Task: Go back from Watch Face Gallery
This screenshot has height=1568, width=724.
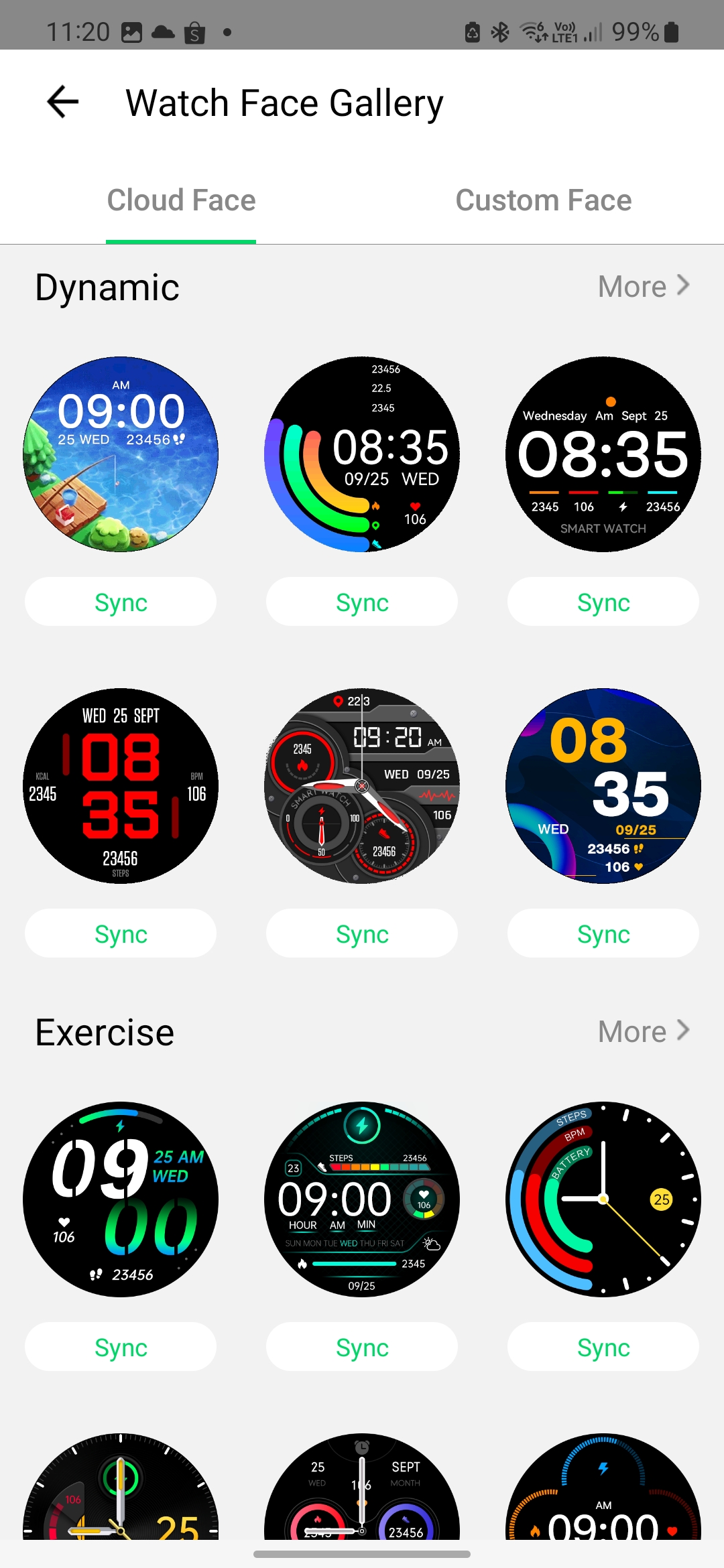Action: pos(63,102)
